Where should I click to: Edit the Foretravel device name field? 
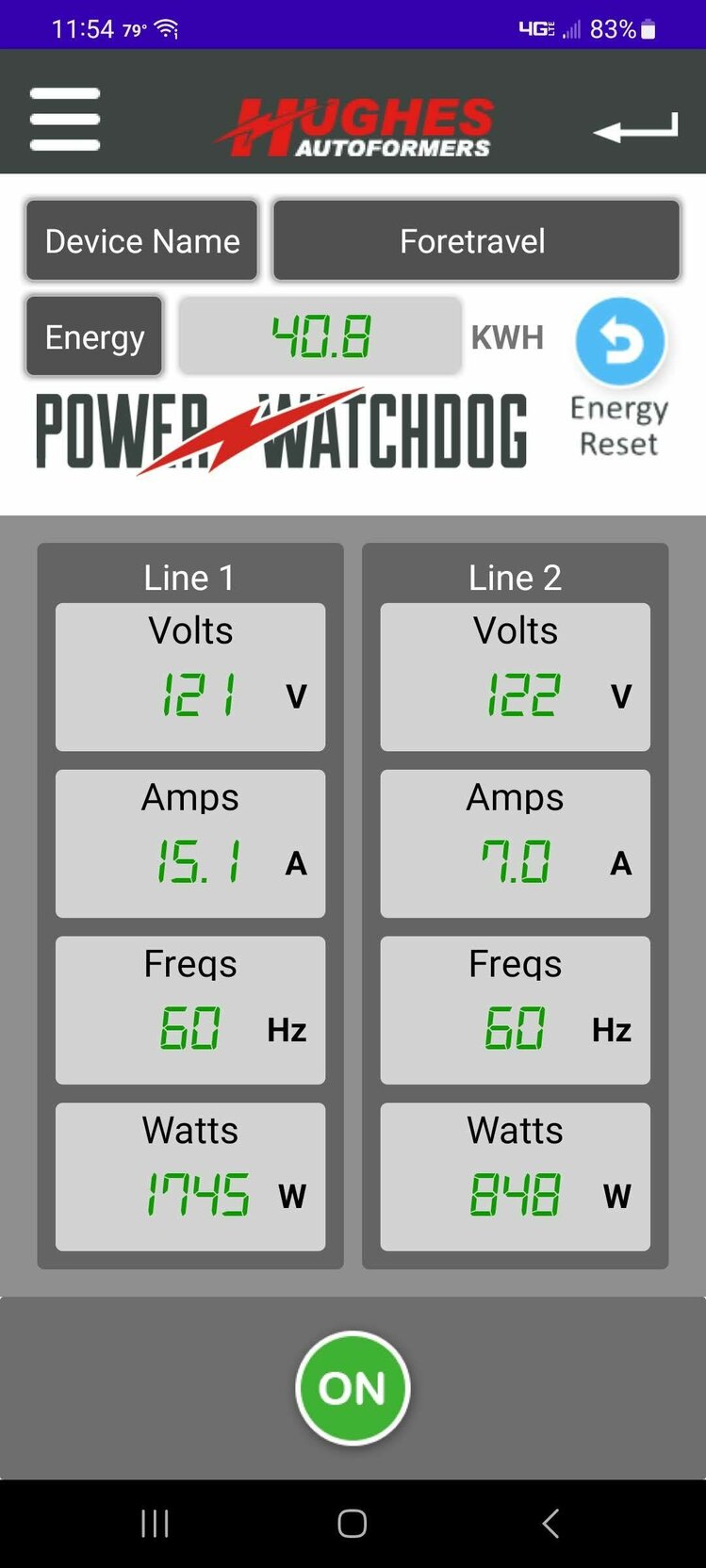[476, 240]
